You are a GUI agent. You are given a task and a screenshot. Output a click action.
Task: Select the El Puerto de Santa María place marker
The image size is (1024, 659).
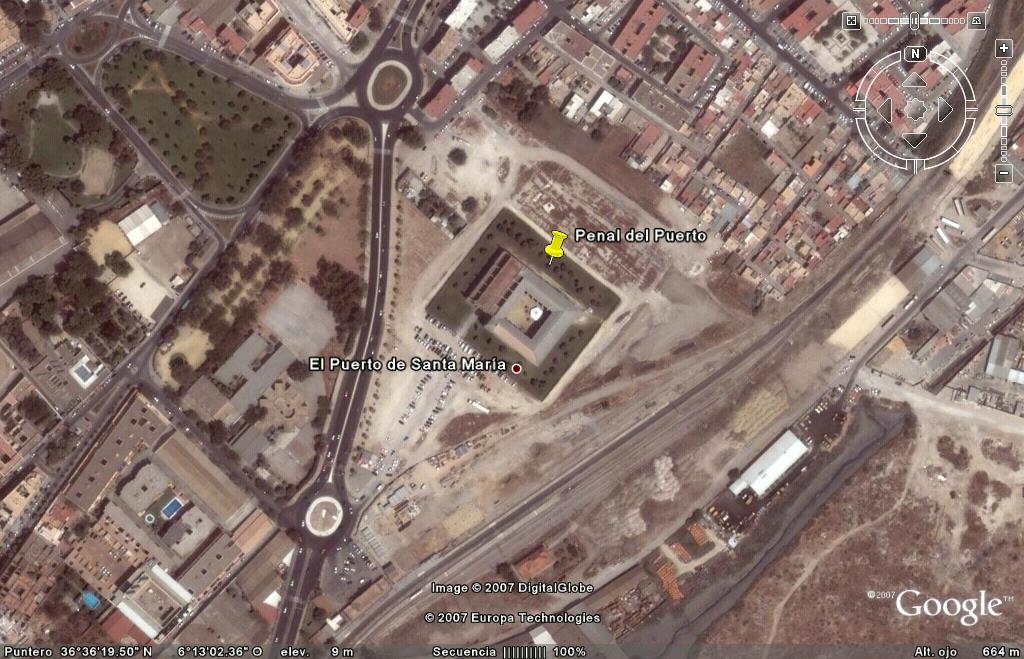(x=517, y=369)
